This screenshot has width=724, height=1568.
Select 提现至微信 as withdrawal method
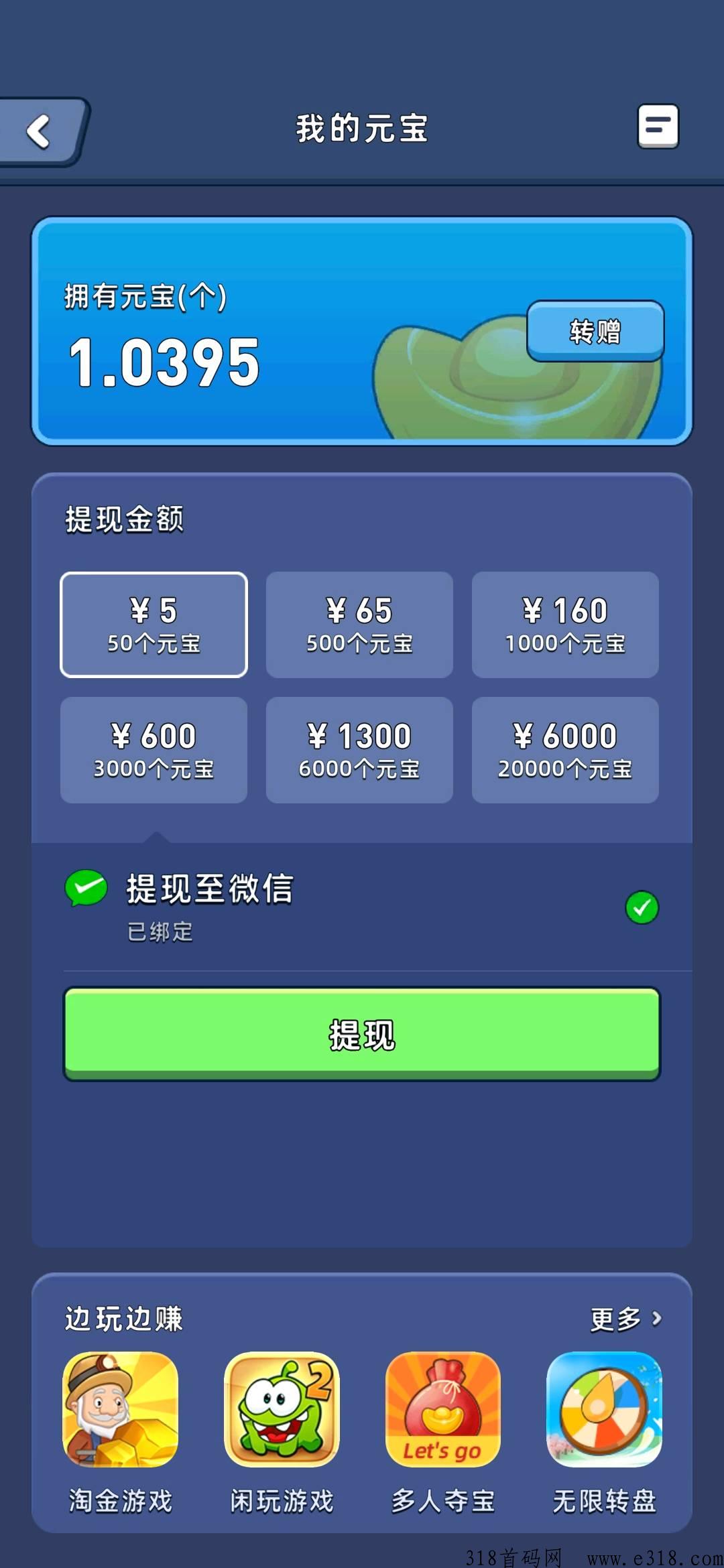tap(362, 907)
